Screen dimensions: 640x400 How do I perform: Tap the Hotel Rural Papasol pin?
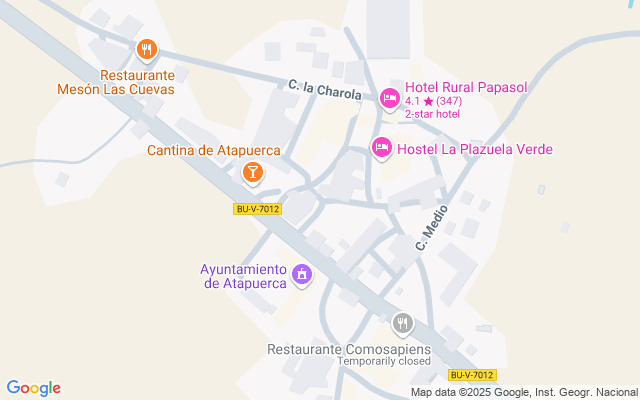(390, 98)
